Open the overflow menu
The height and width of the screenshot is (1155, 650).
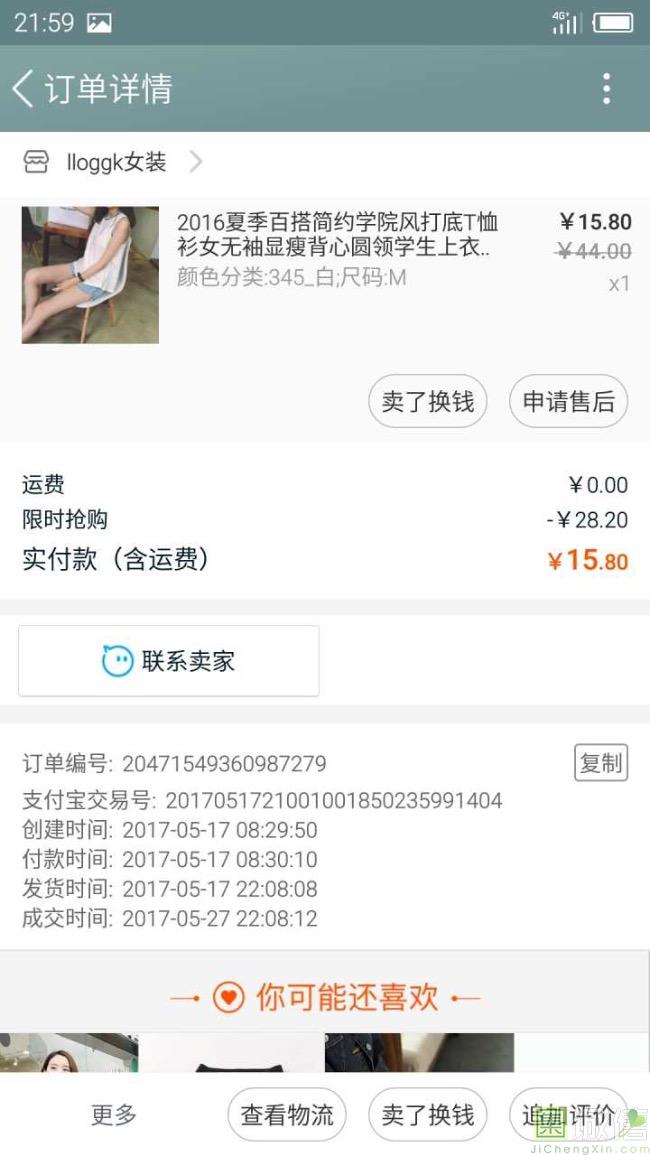(x=606, y=89)
